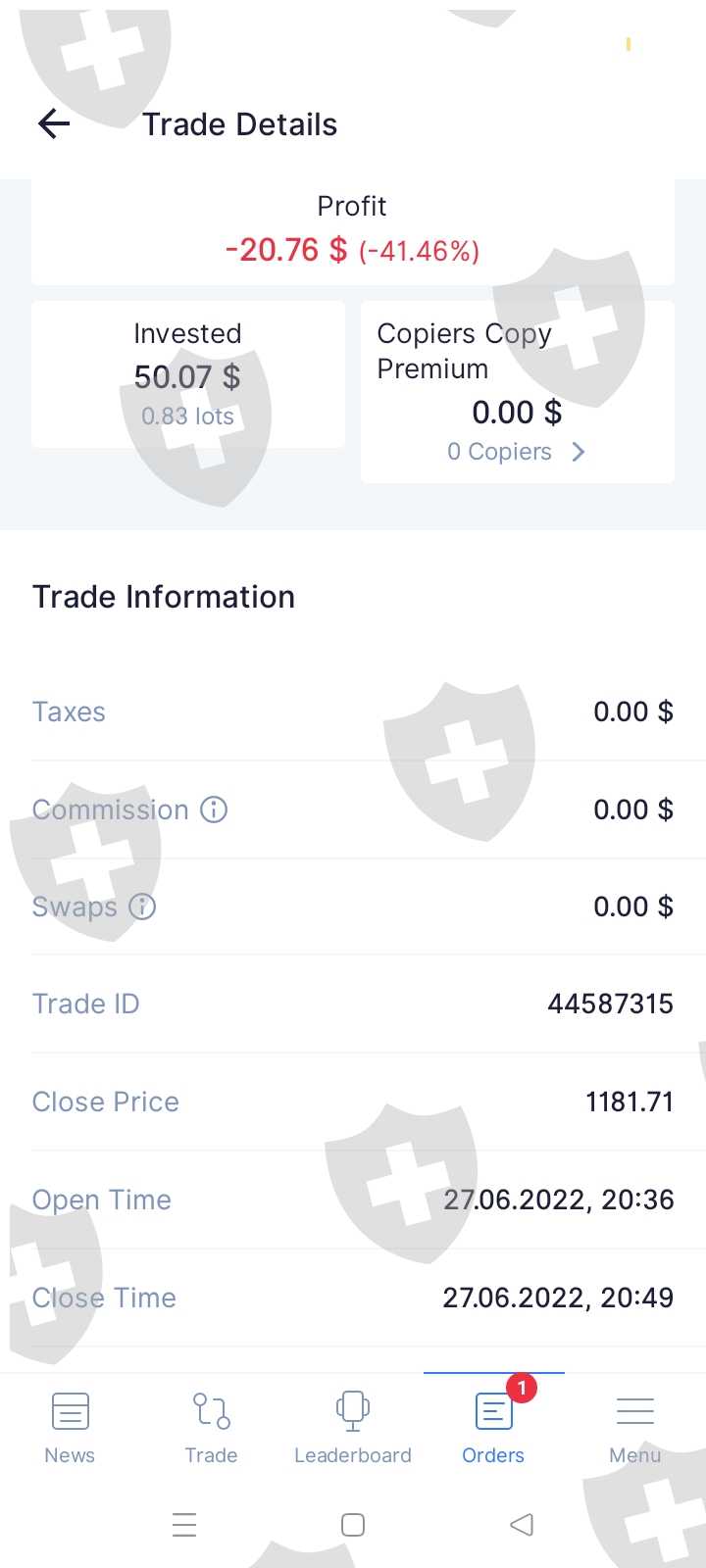The width and height of the screenshot is (706, 1568).
Task: Open the Leaderboard tab
Action: [x=353, y=1429]
